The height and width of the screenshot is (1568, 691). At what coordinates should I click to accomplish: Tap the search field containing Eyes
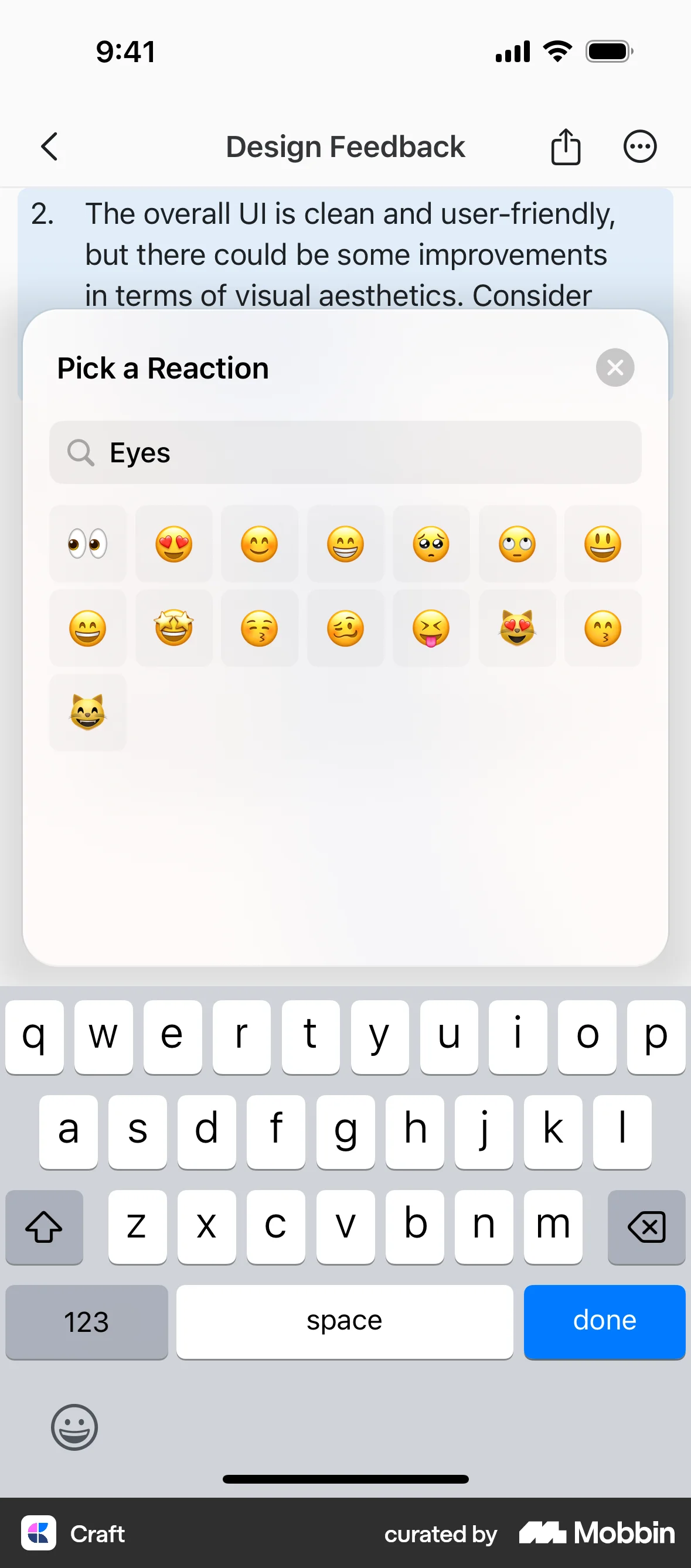[x=345, y=452]
